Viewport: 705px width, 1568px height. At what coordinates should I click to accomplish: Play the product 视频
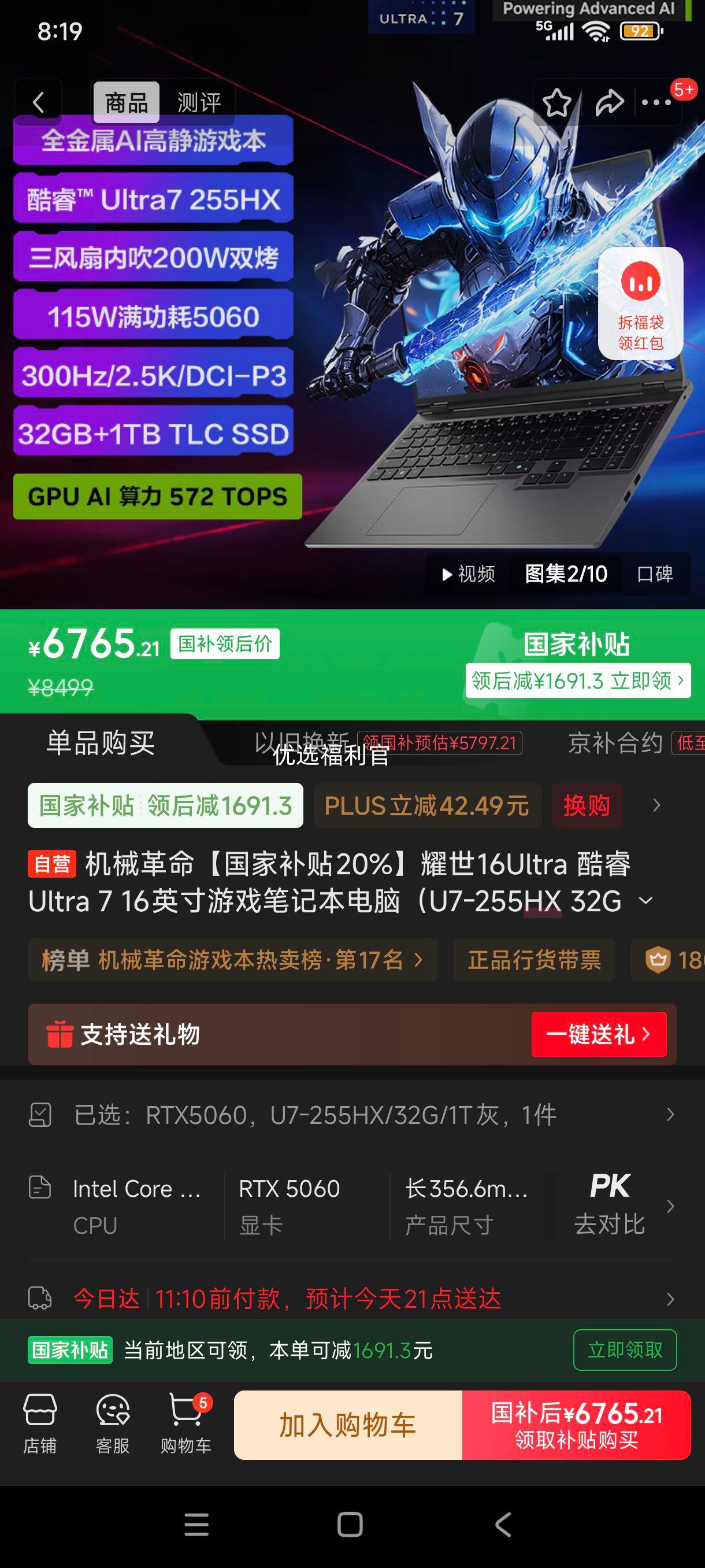pos(467,574)
